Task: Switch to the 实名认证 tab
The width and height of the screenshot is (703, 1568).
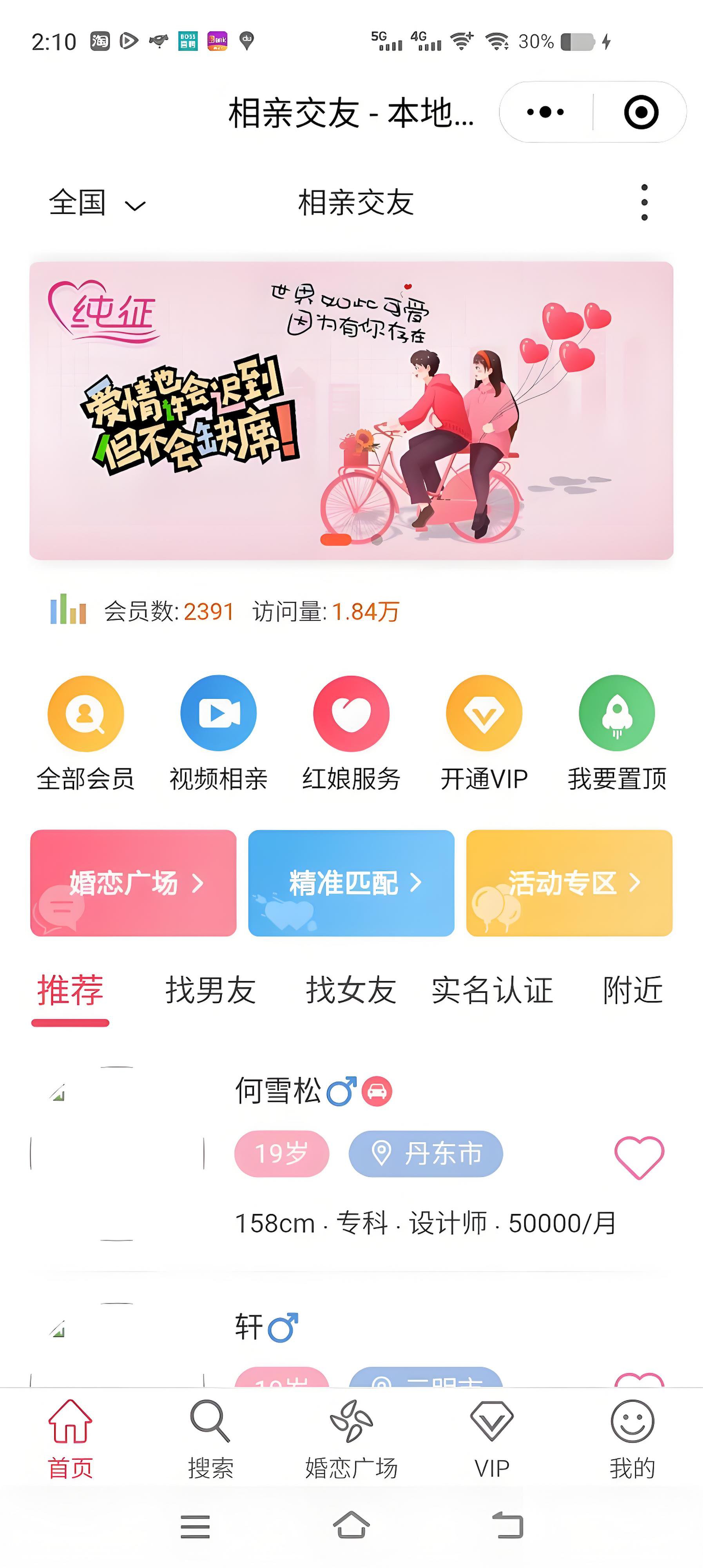Action: pos(492,990)
